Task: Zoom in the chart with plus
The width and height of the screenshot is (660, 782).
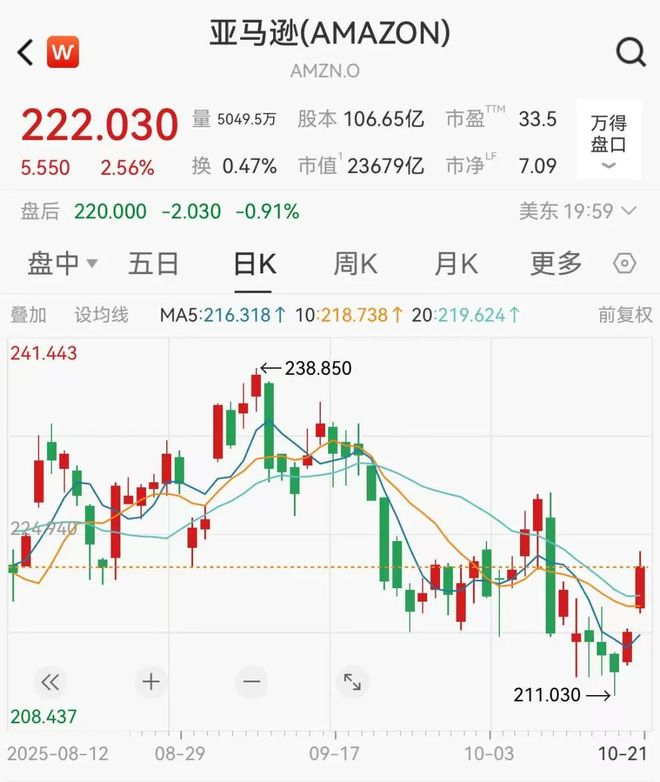Action: pyautogui.click(x=151, y=681)
